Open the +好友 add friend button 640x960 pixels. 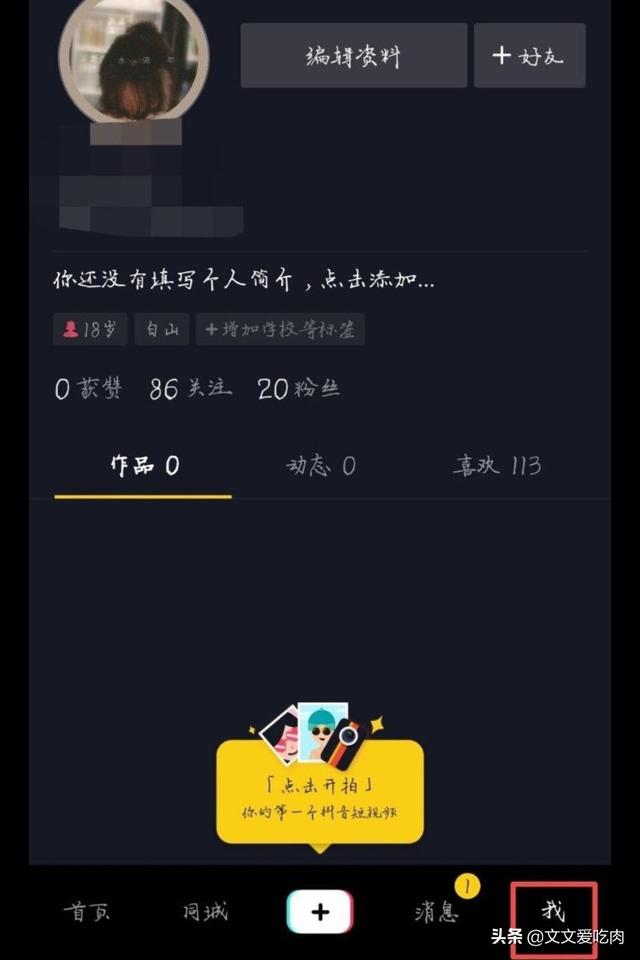coord(529,56)
